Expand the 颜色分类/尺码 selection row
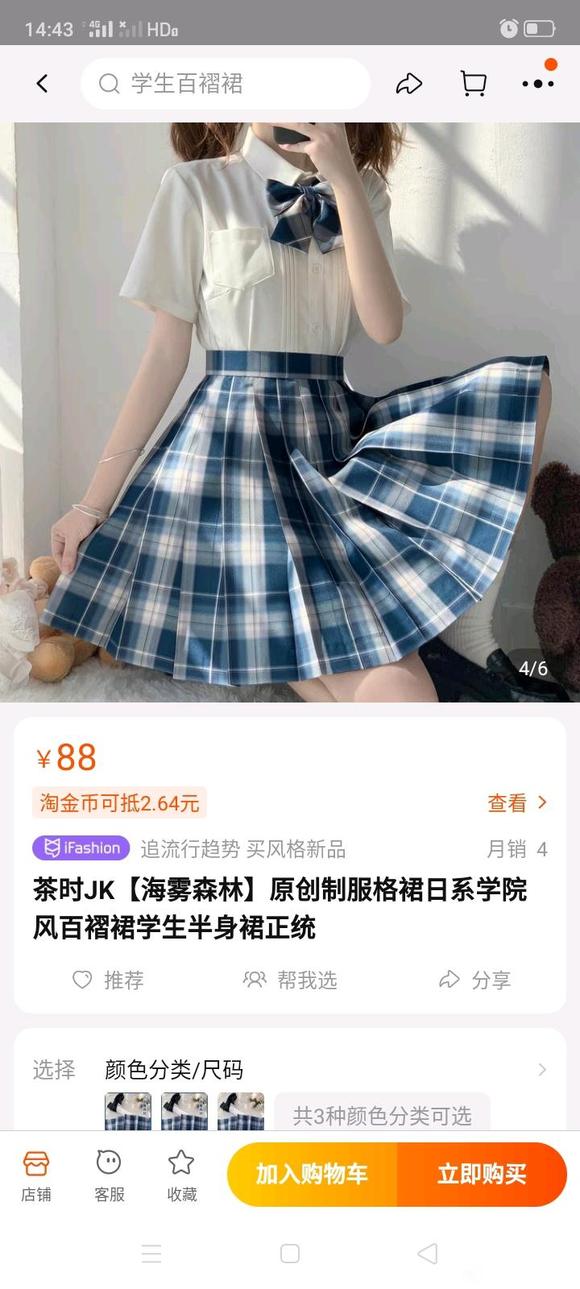 click(x=290, y=1069)
